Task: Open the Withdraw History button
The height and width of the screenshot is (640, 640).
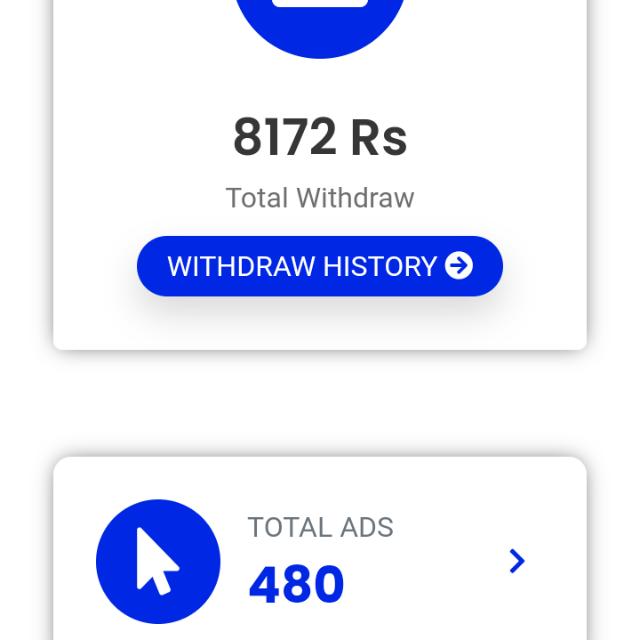Action: (x=319, y=266)
